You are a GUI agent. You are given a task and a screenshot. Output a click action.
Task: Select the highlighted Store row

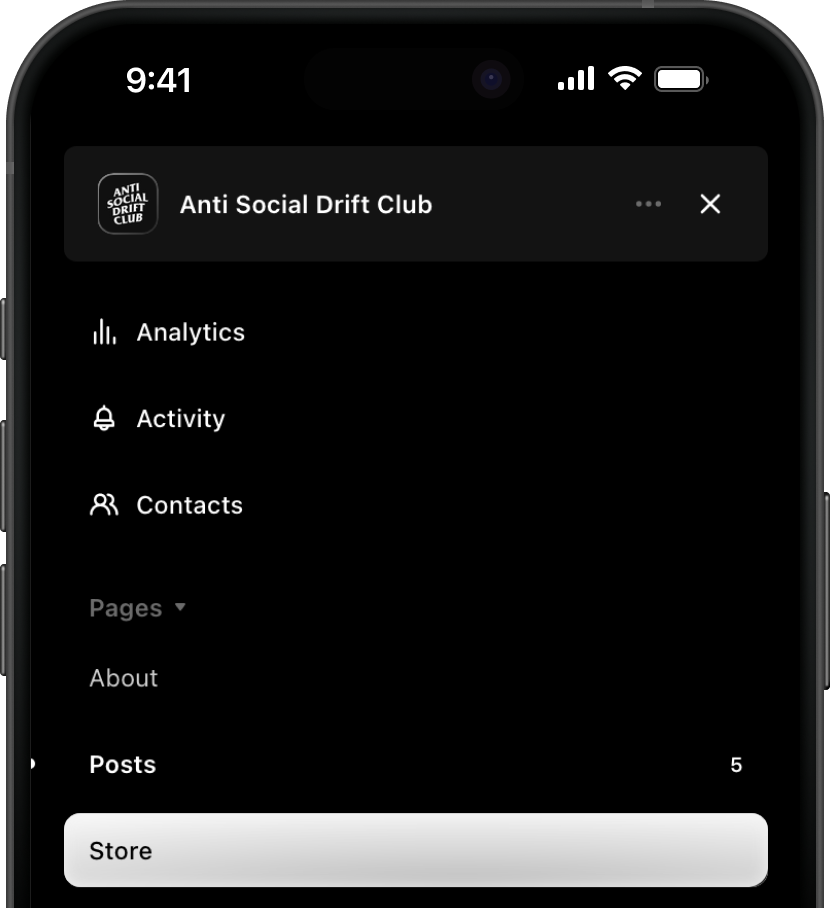pos(415,850)
